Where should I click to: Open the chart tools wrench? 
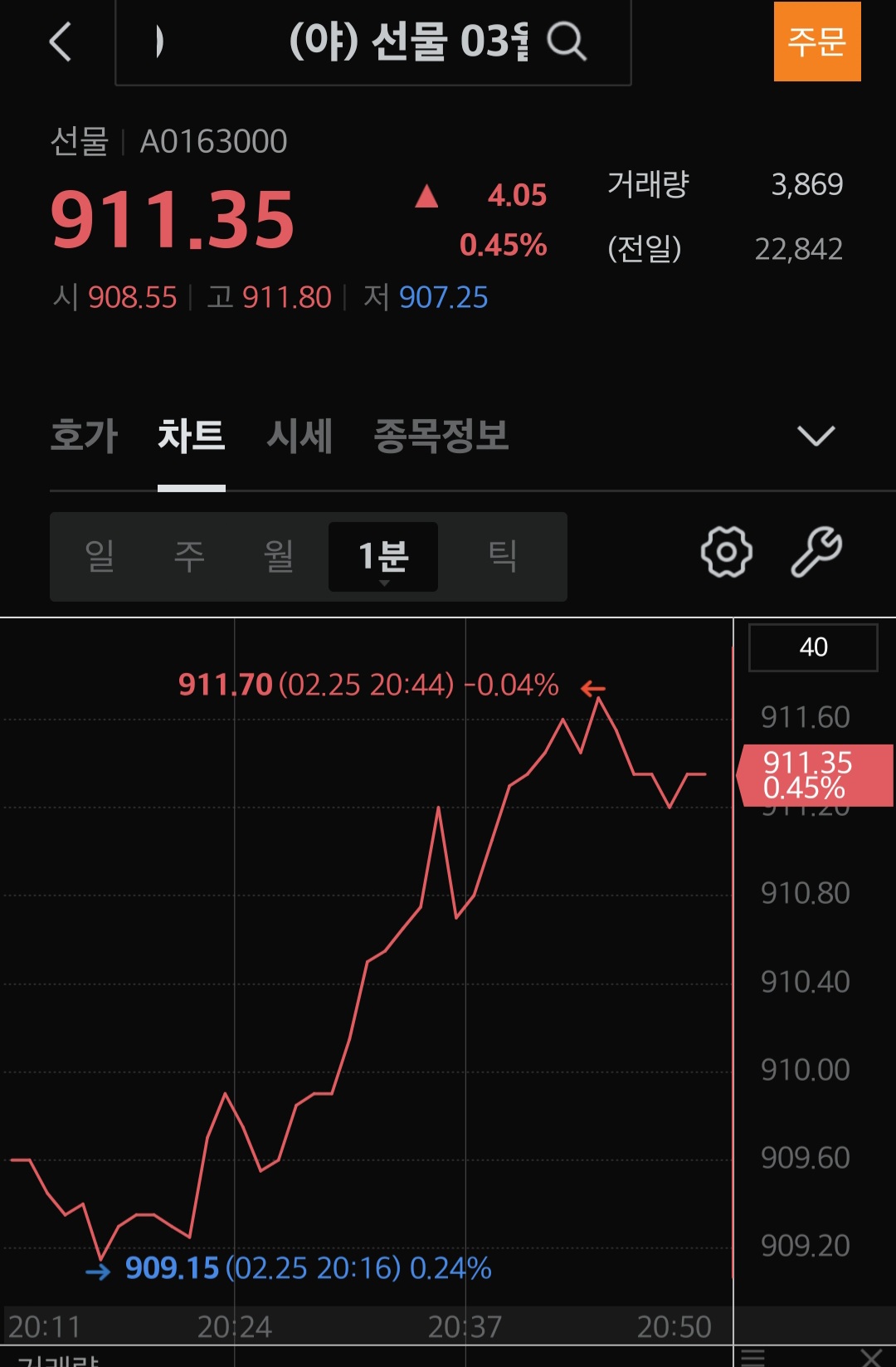816,552
